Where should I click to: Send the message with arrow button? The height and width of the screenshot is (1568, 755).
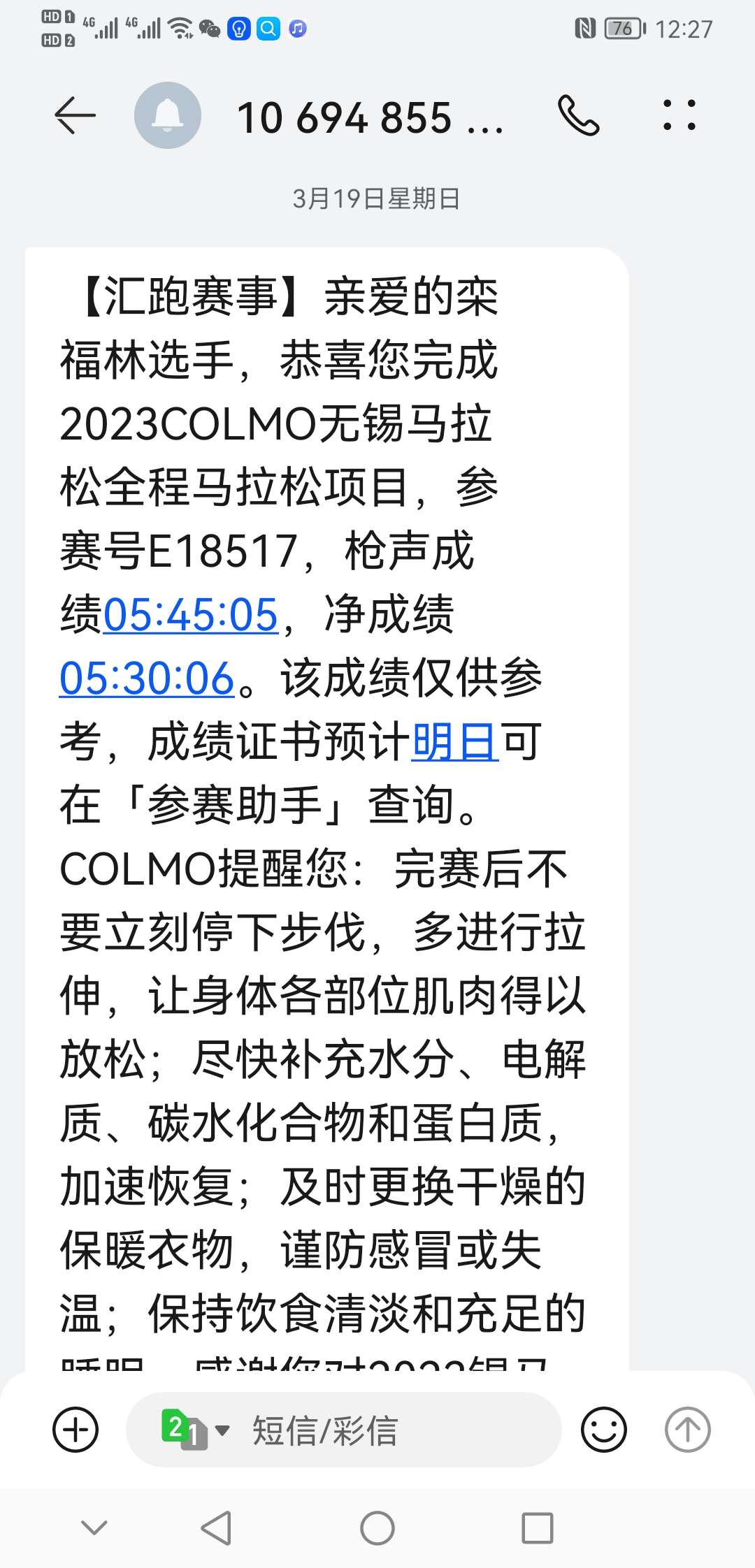[x=687, y=1430]
